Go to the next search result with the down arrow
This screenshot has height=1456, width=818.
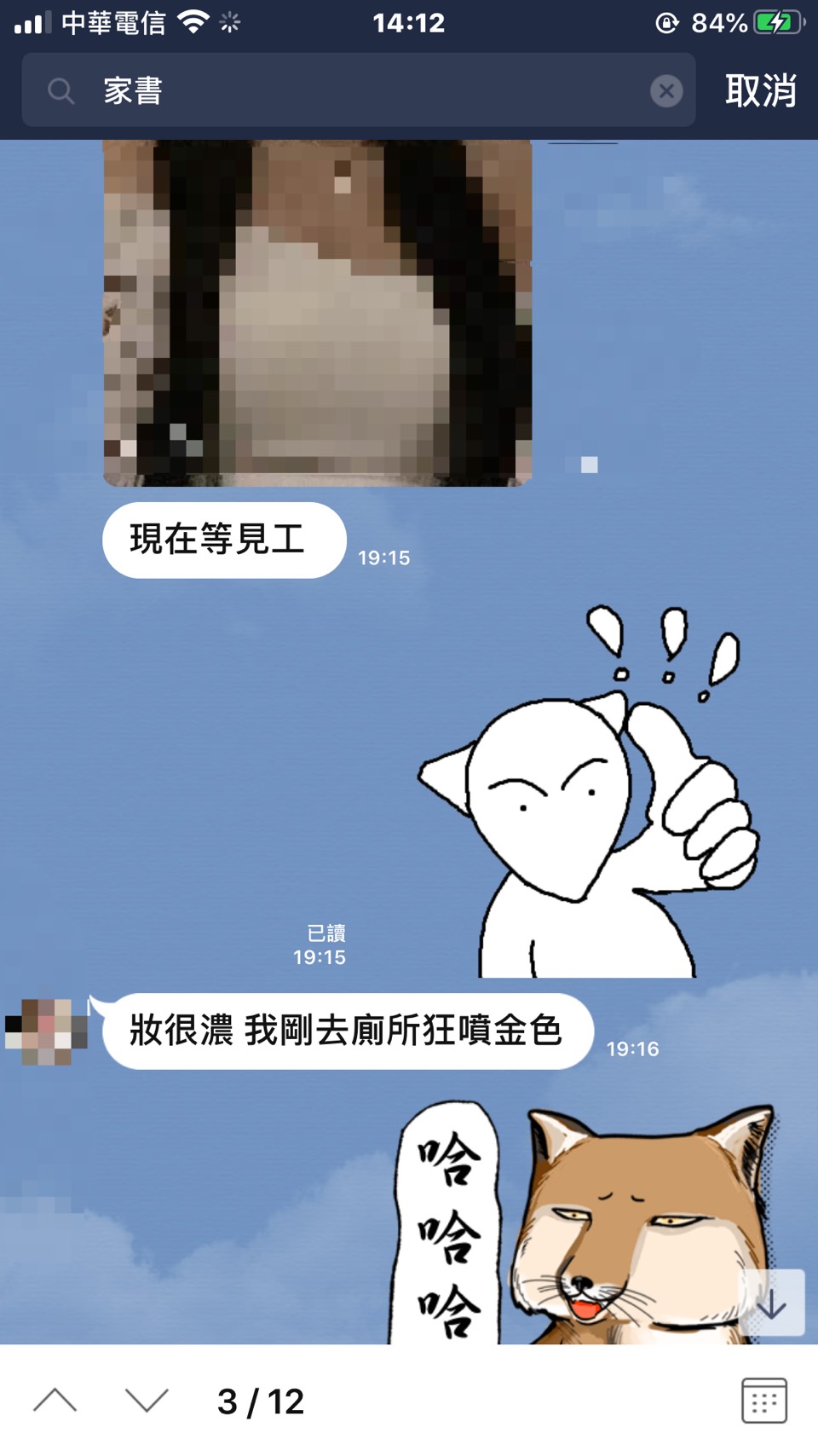pos(147,1401)
